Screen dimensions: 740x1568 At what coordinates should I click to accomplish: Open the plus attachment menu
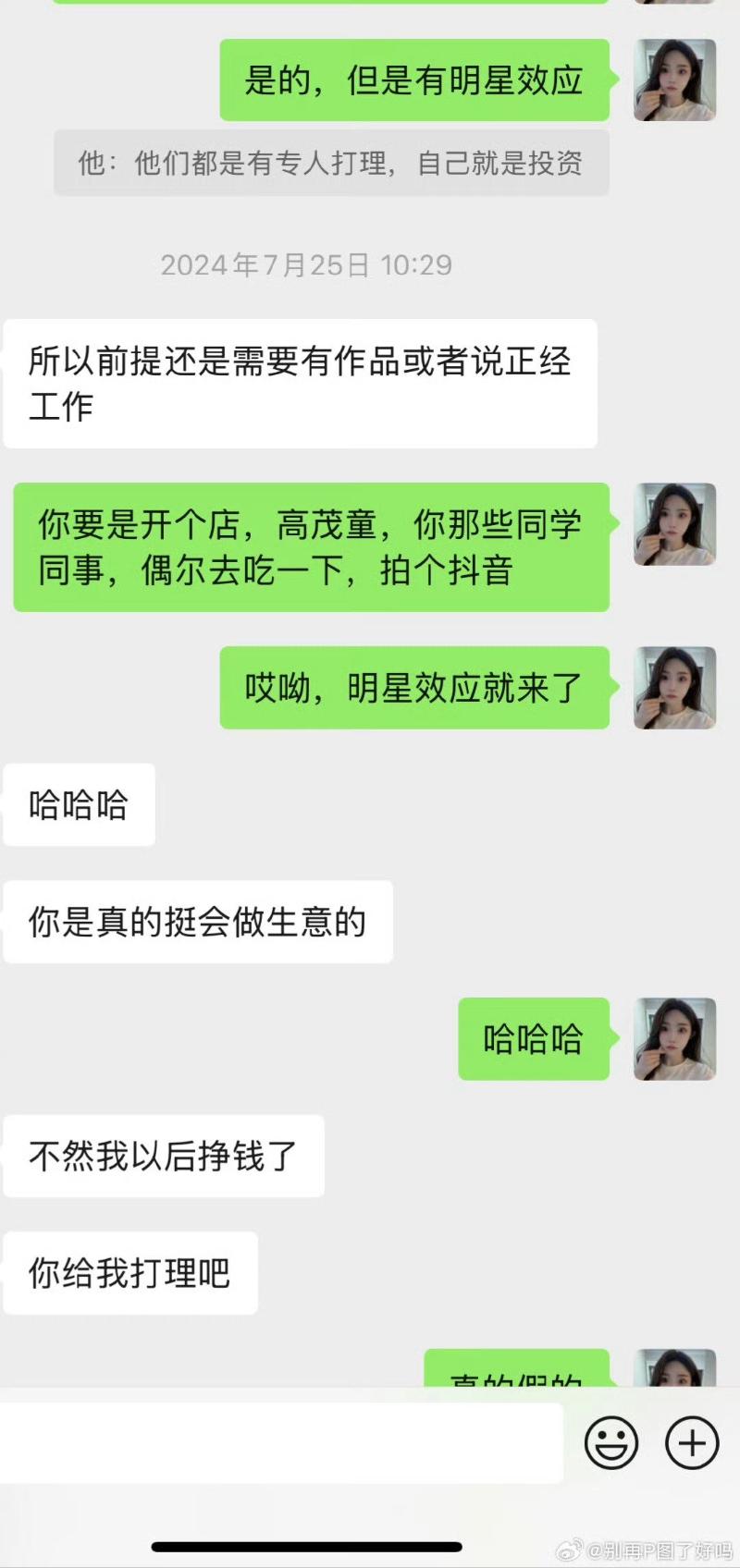692,1442
